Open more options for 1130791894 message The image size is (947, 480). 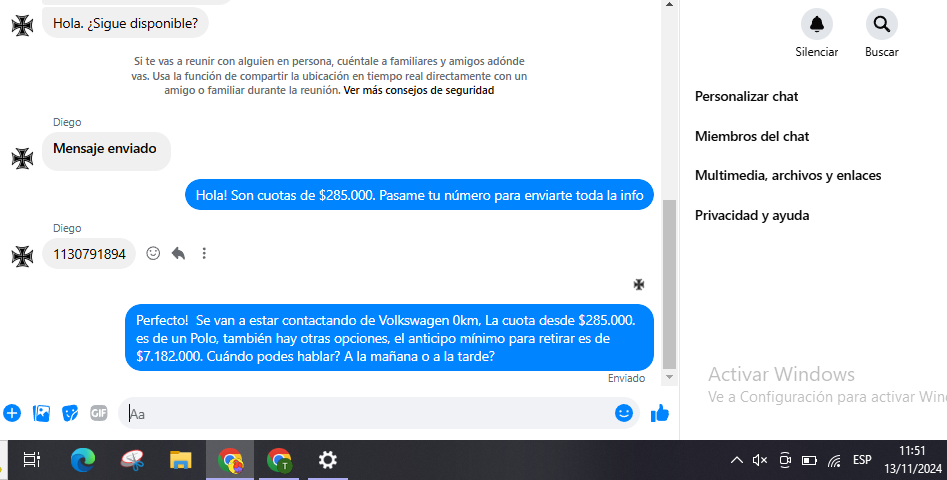click(204, 254)
